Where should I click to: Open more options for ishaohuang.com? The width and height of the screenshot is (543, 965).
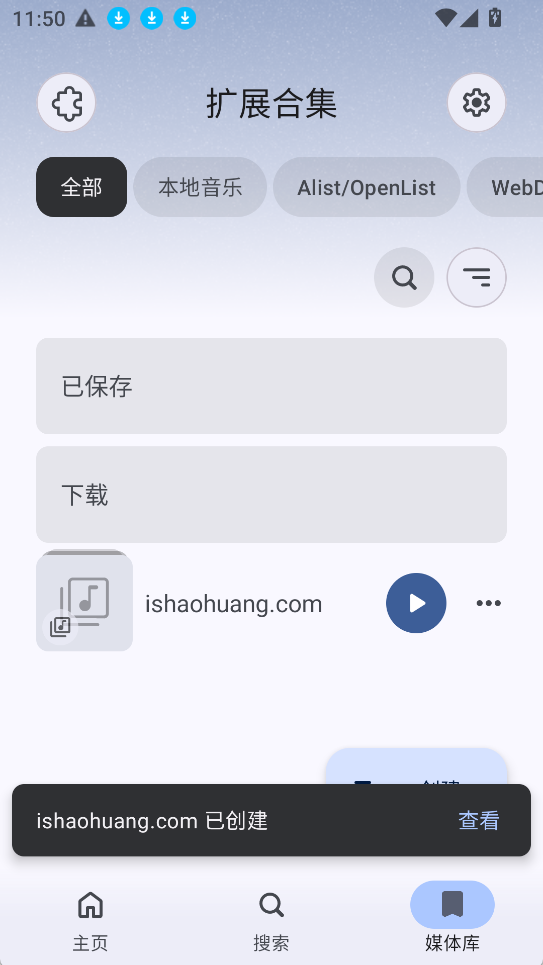point(489,603)
